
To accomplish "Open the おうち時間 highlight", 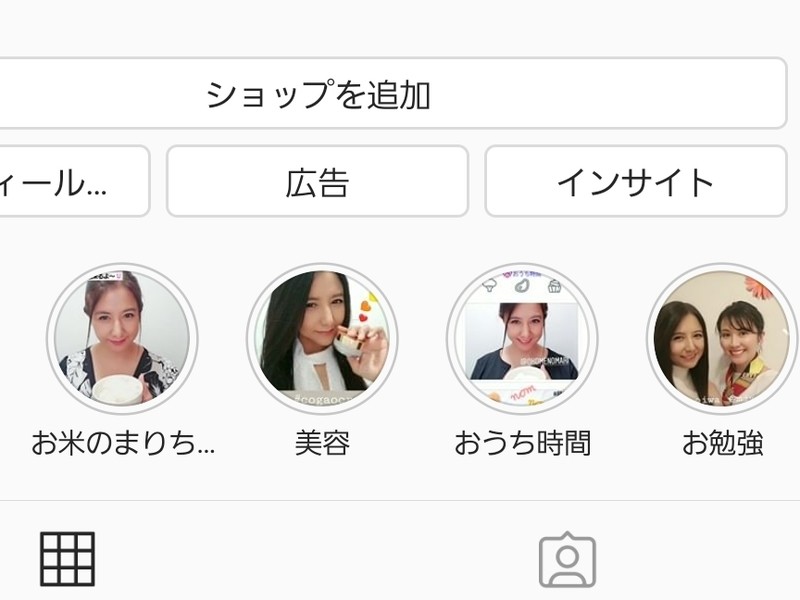I will point(522,340).
